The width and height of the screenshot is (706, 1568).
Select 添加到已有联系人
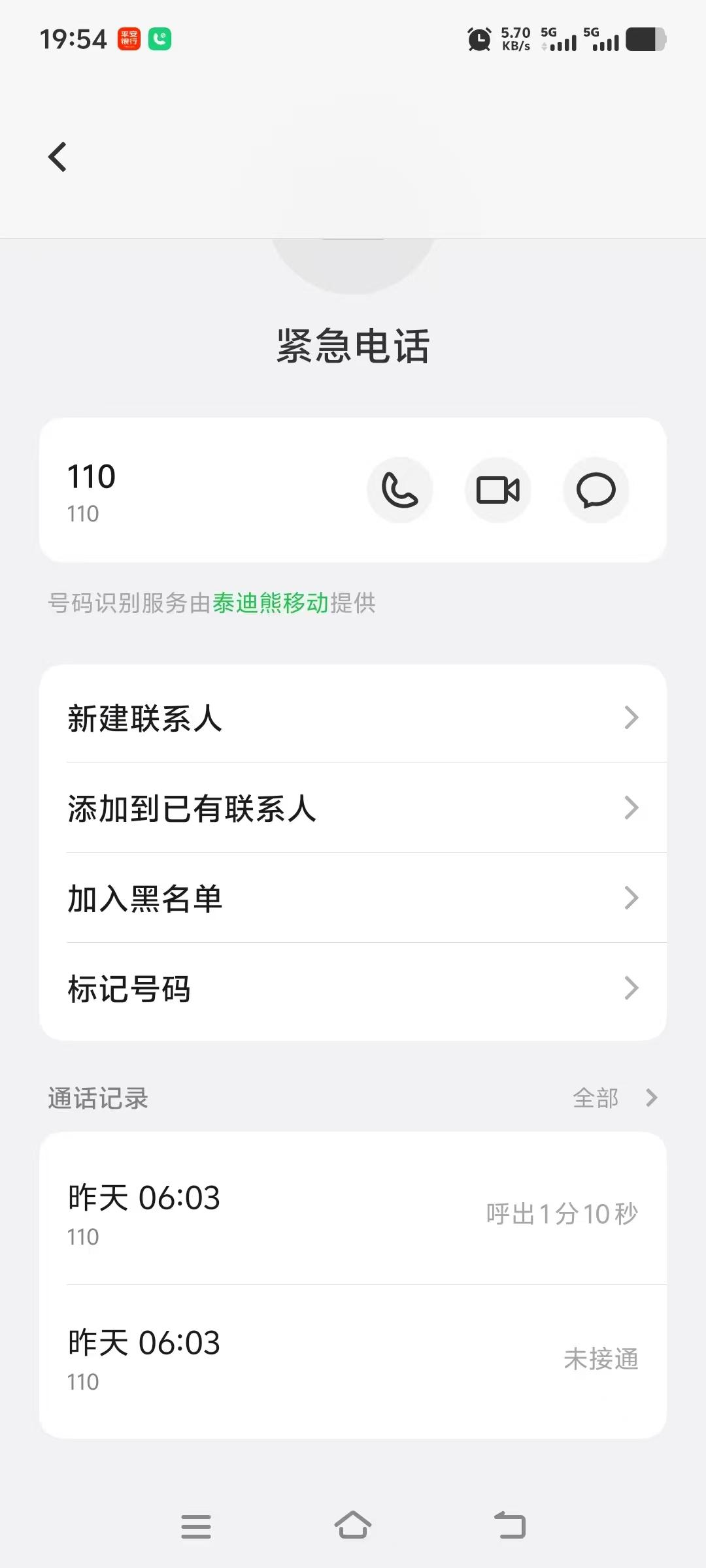(x=353, y=808)
